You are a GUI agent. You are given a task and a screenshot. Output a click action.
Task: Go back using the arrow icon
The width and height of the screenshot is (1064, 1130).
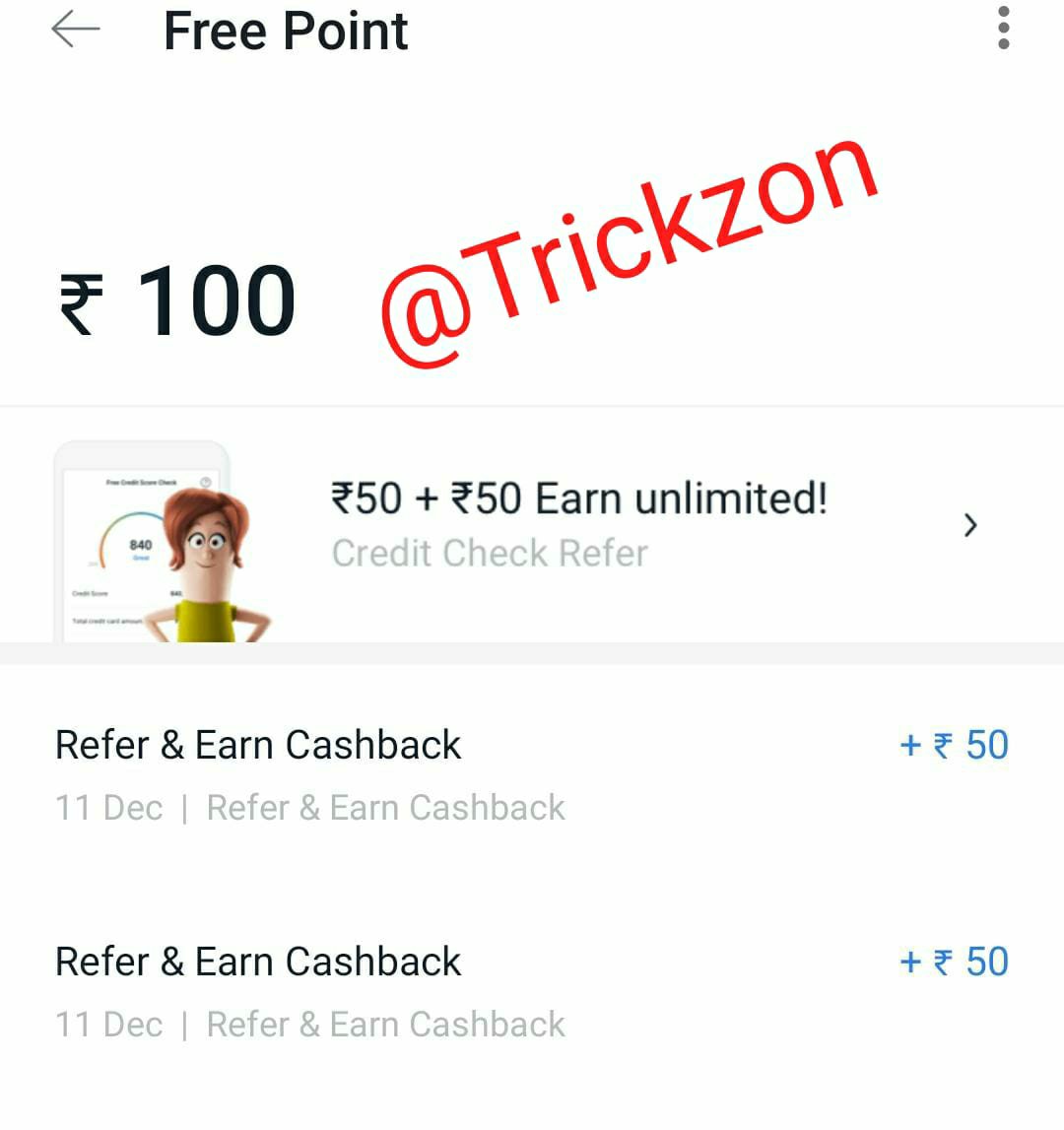(x=76, y=30)
